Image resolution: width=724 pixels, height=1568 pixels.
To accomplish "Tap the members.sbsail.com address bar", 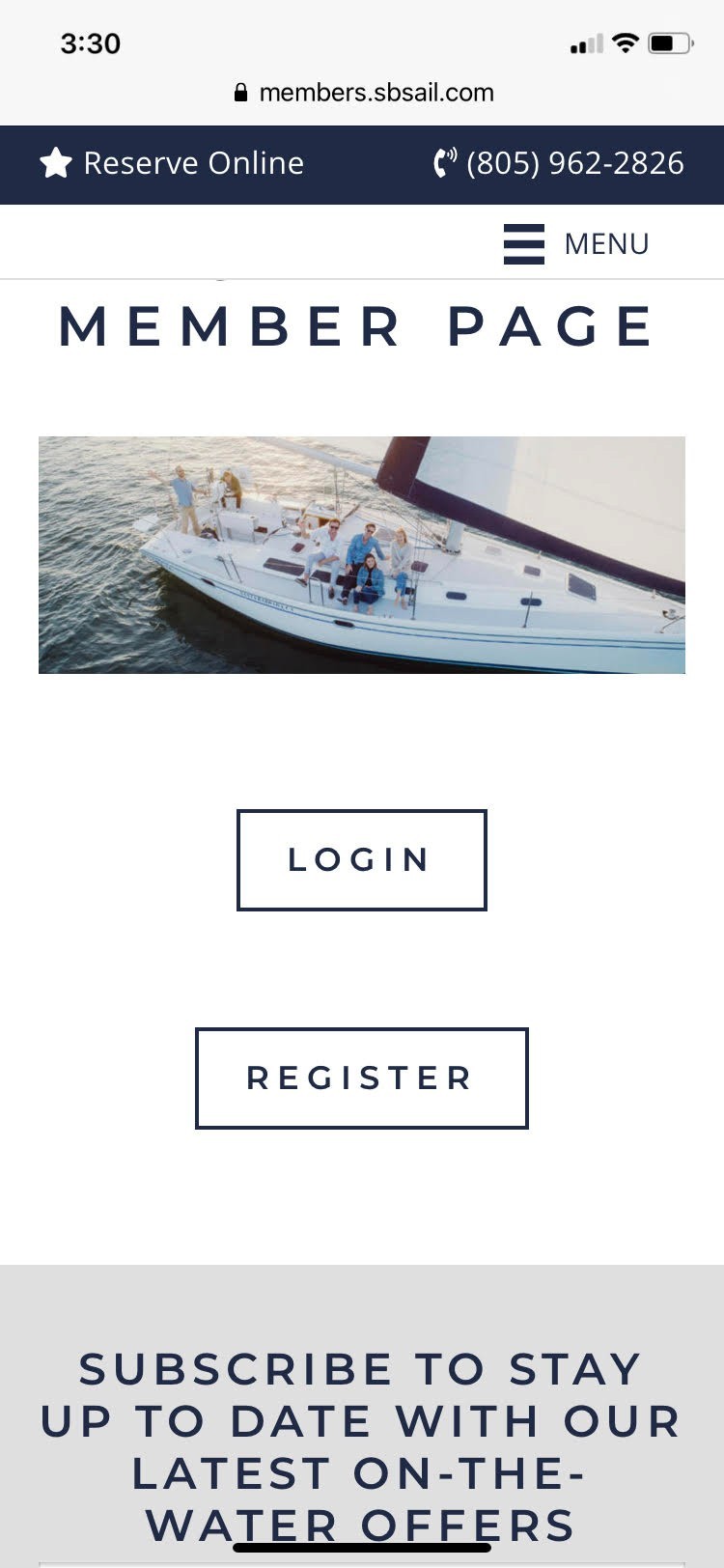I will (364, 93).
